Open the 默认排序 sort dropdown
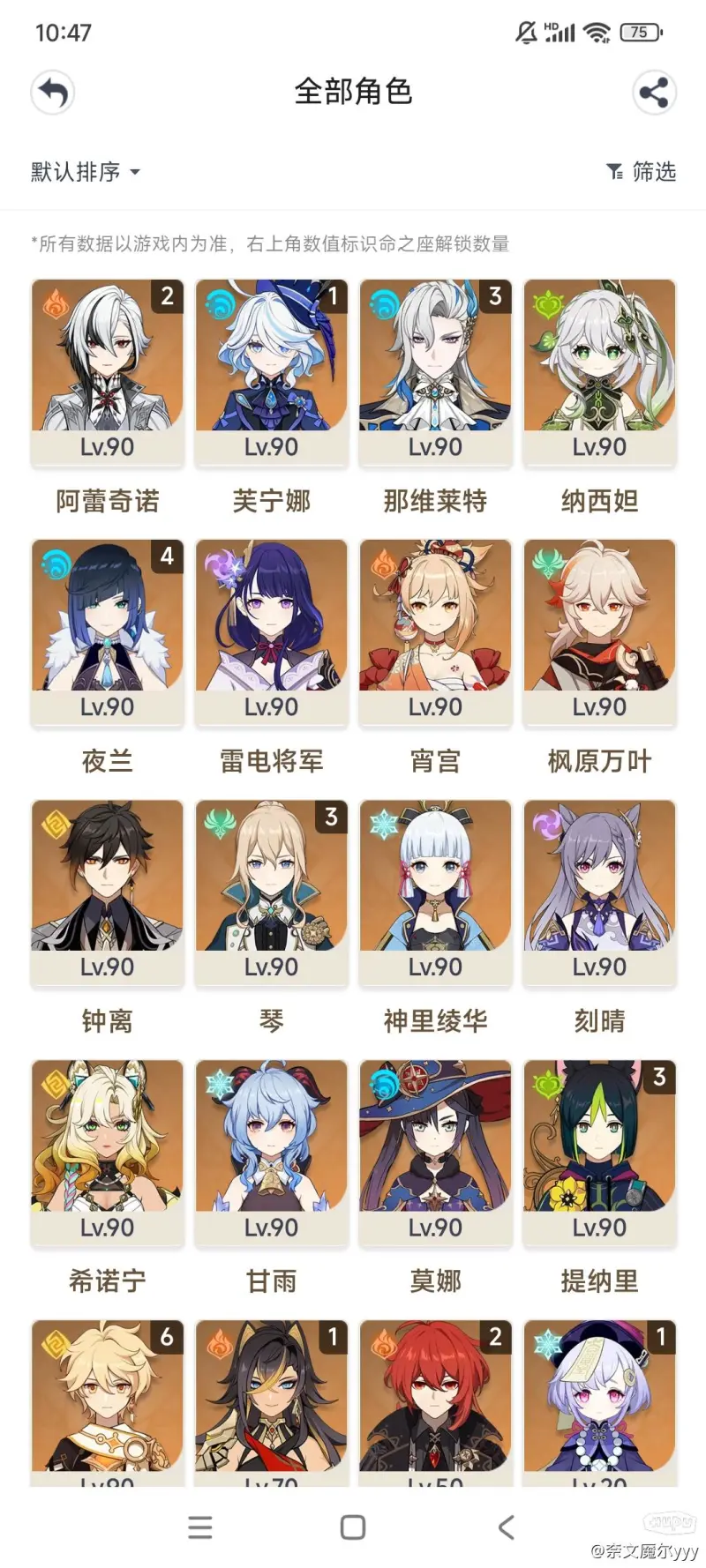 coord(86,172)
